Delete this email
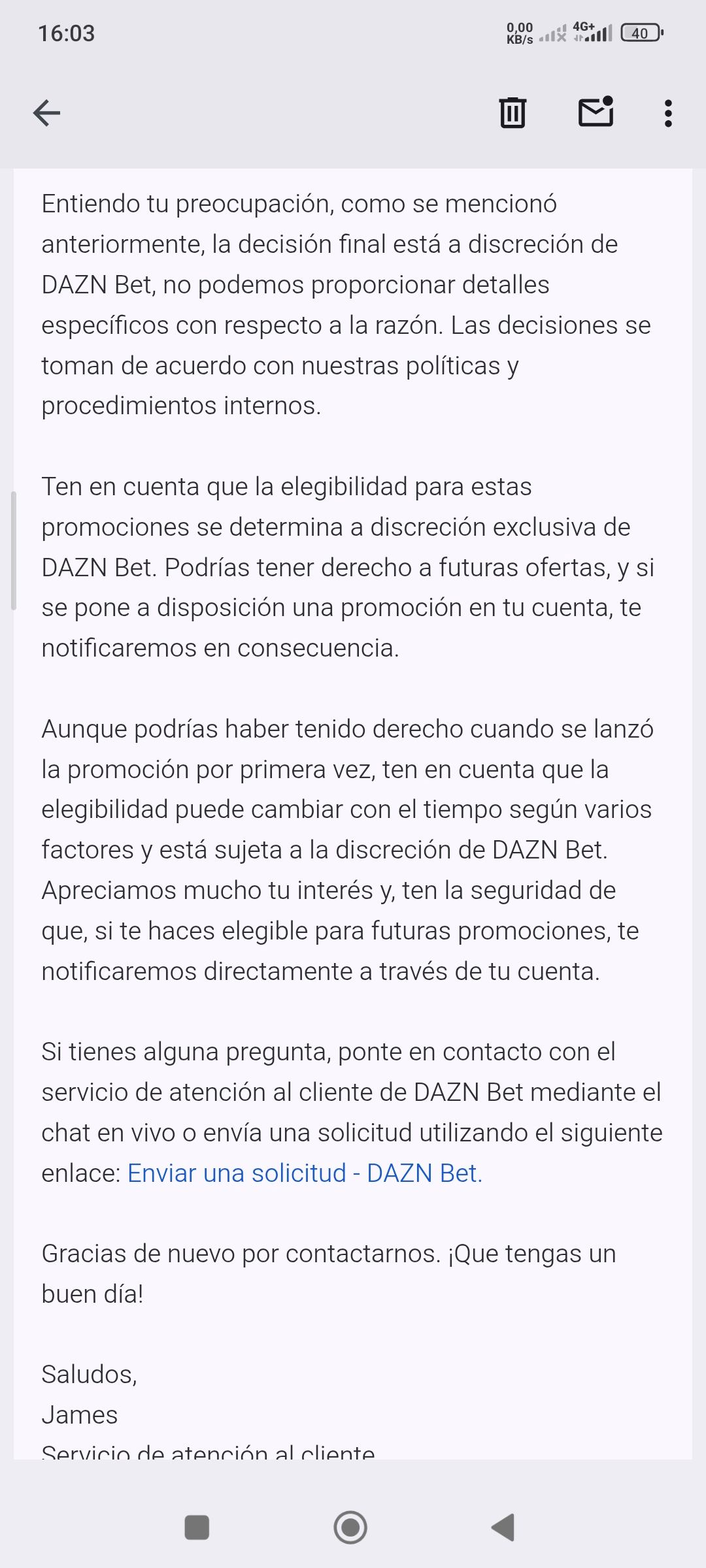The image size is (706, 1568). click(x=513, y=113)
